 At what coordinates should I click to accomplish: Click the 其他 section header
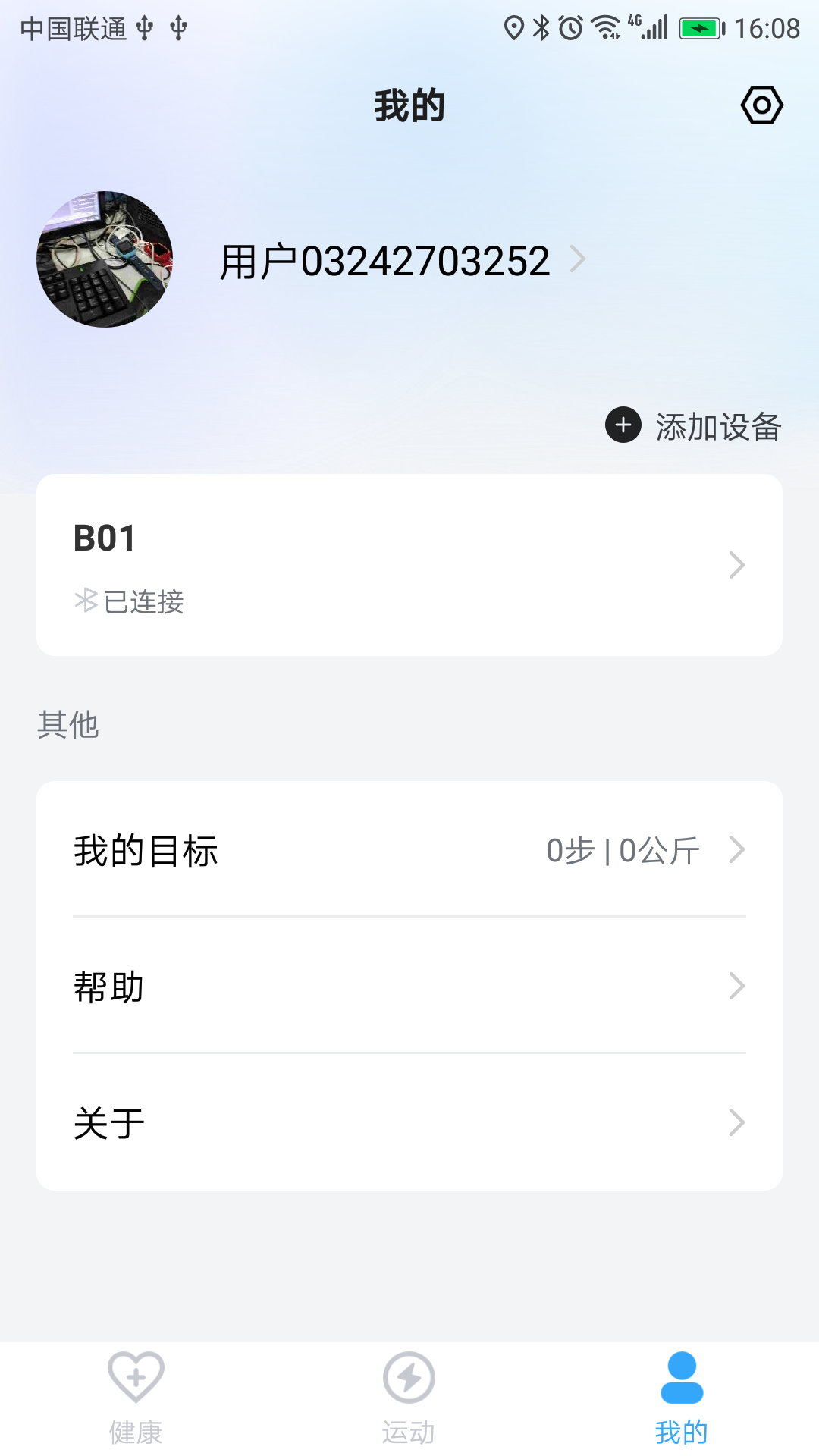[69, 724]
